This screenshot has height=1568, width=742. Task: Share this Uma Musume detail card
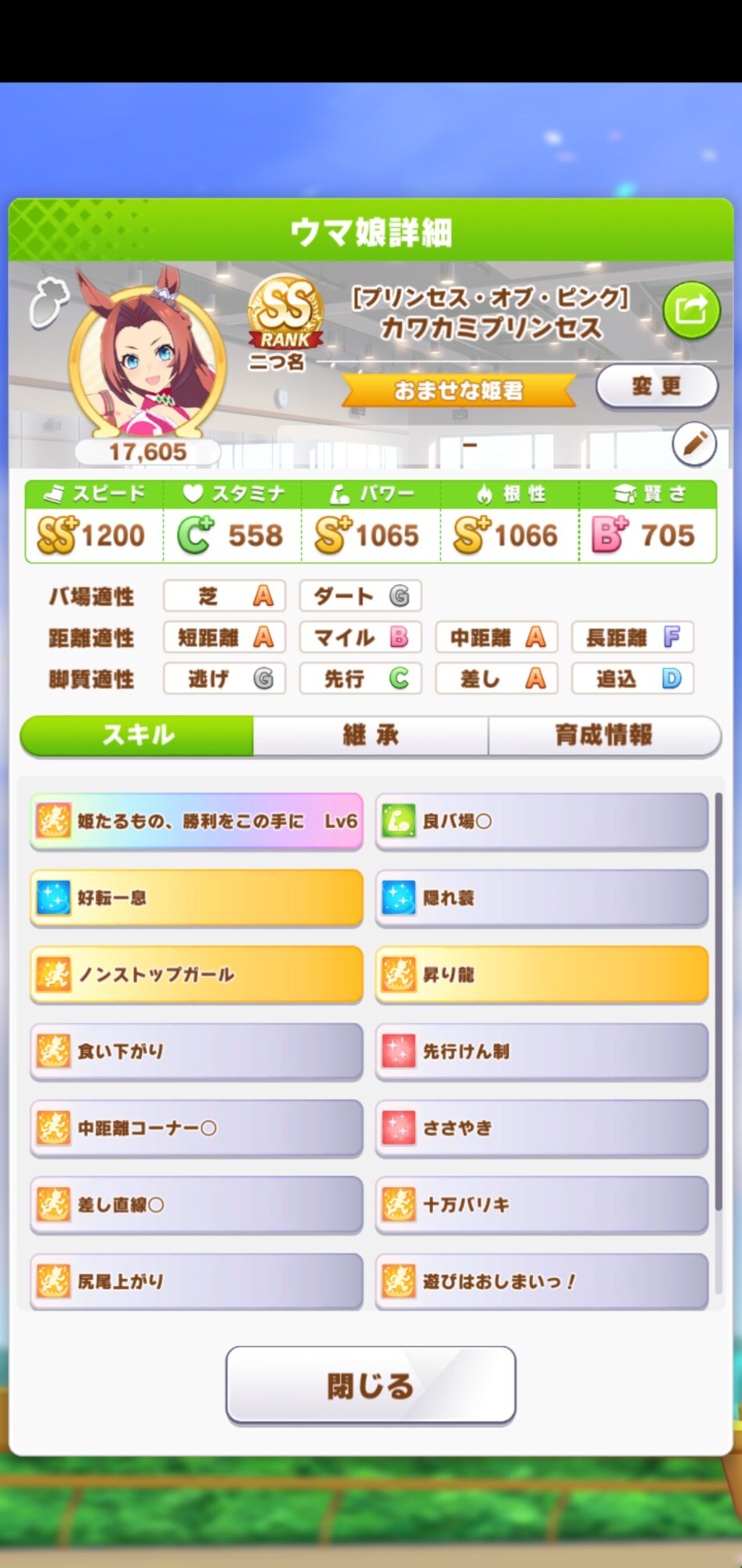(690, 310)
